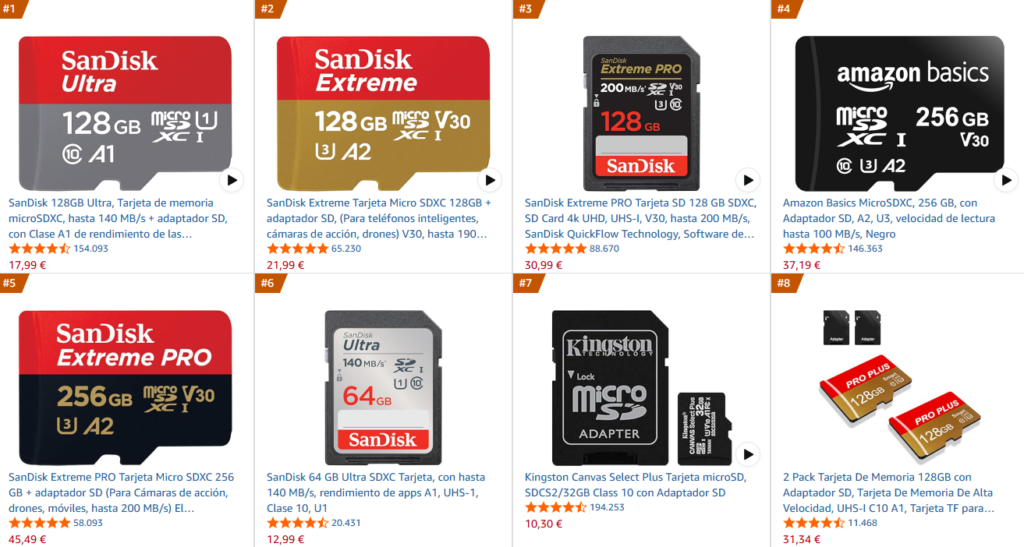Viewport: 1024px width, 547px height.
Task: Open SanDisk Extreme Tarjeta Micro SDXC 128GB title link
Action: tap(377, 218)
